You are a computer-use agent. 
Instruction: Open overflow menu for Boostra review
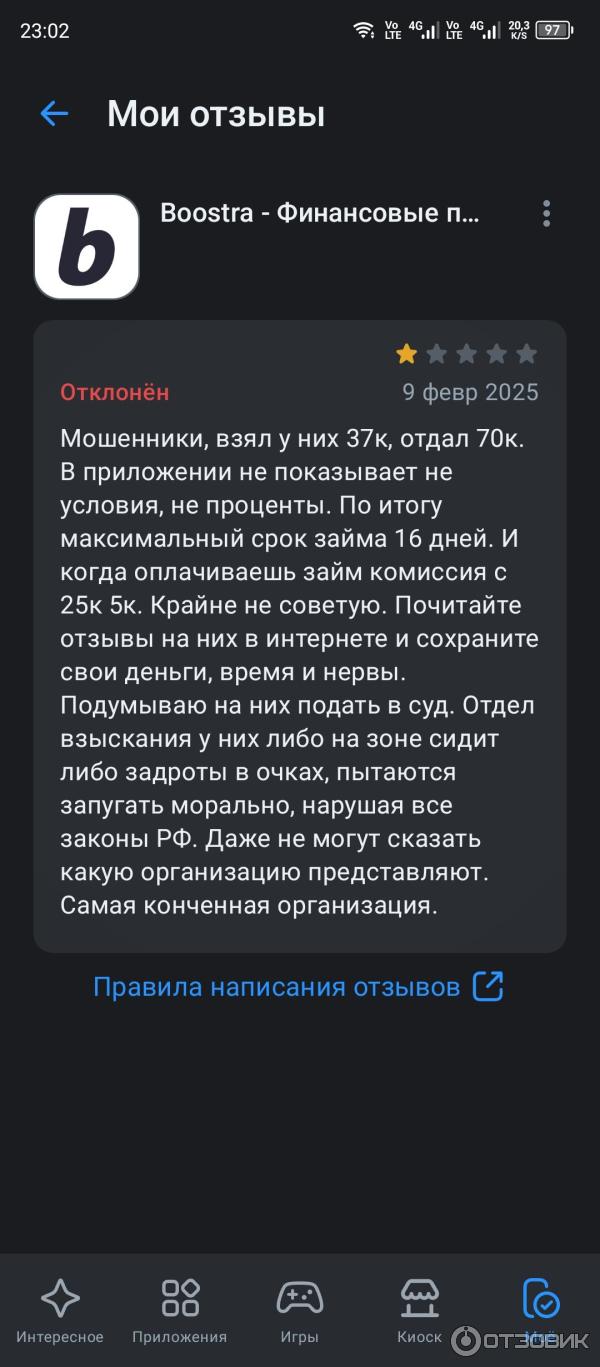pyautogui.click(x=546, y=213)
